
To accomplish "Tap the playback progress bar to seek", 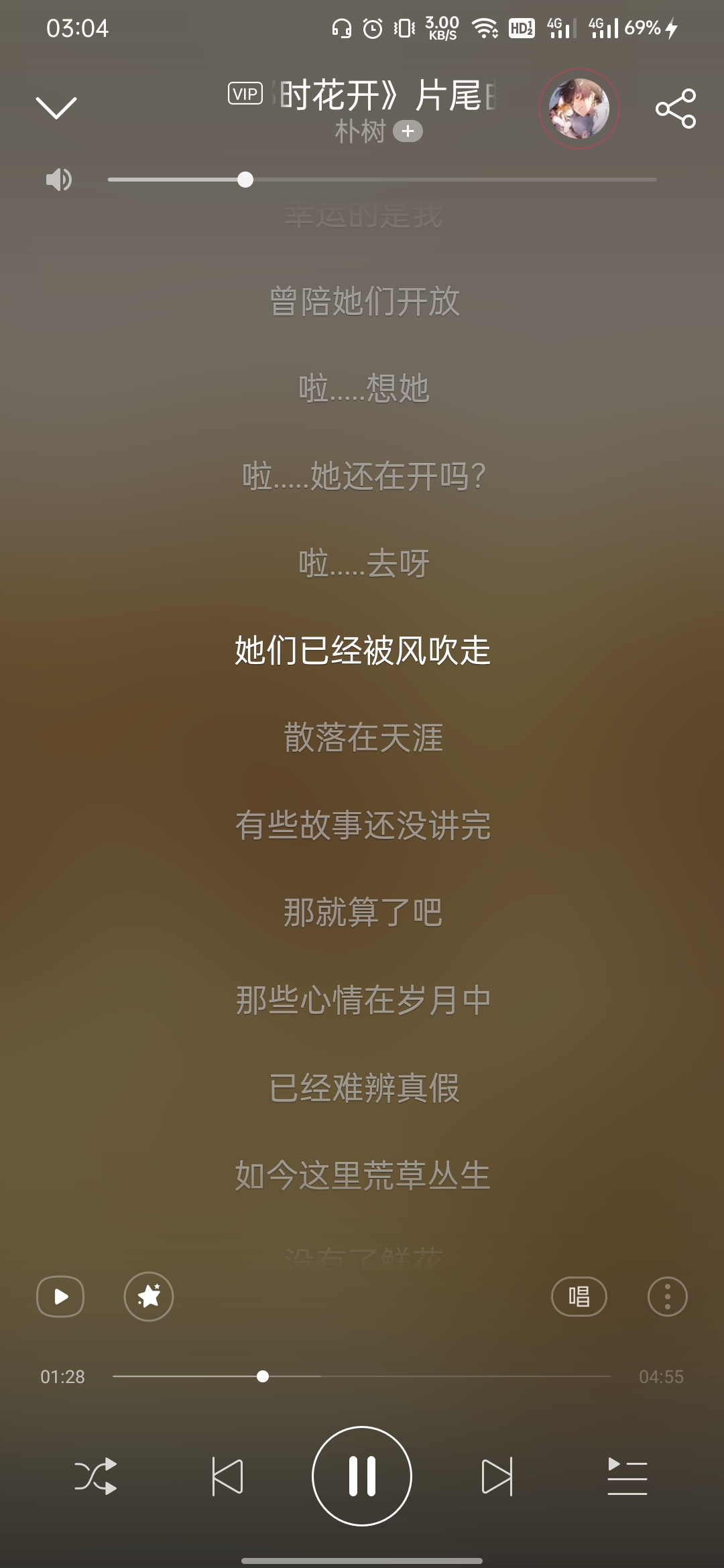I will tap(362, 1376).
